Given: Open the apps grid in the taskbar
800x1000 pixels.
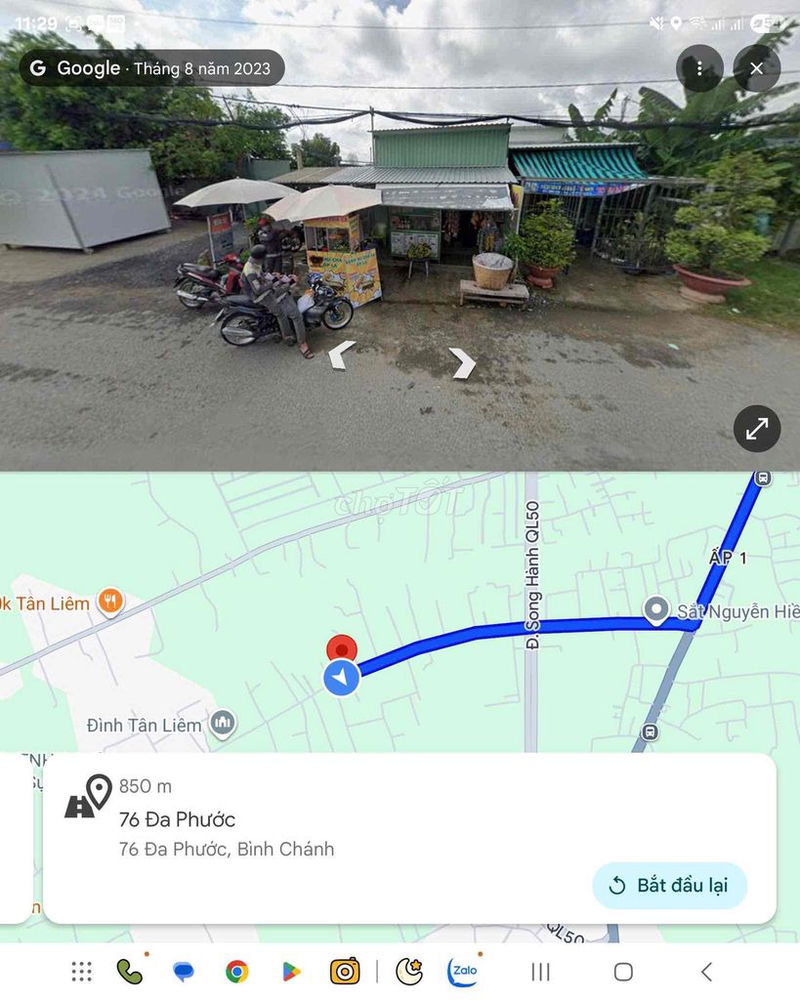Looking at the screenshot, I should pyautogui.click(x=82, y=971).
